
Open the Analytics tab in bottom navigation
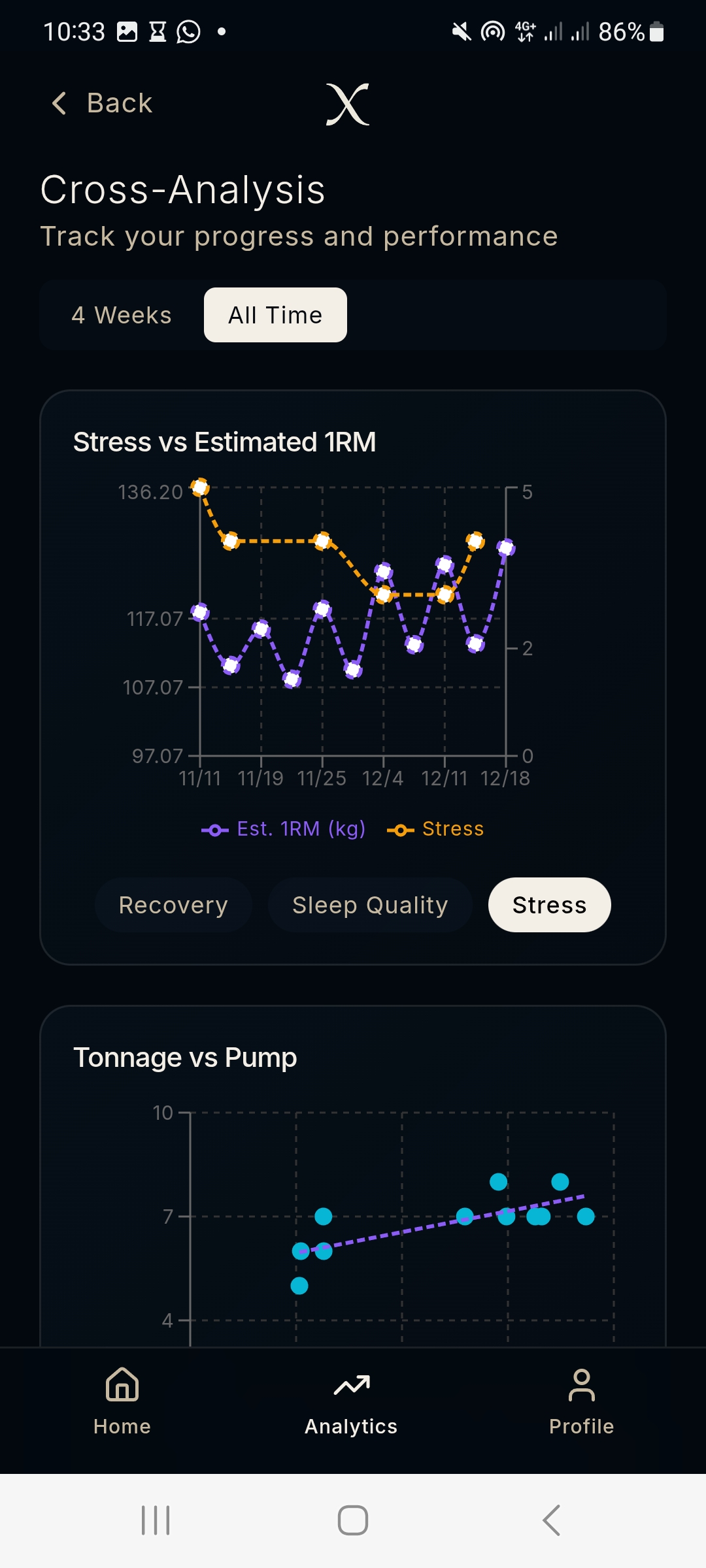pyautogui.click(x=351, y=1398)
